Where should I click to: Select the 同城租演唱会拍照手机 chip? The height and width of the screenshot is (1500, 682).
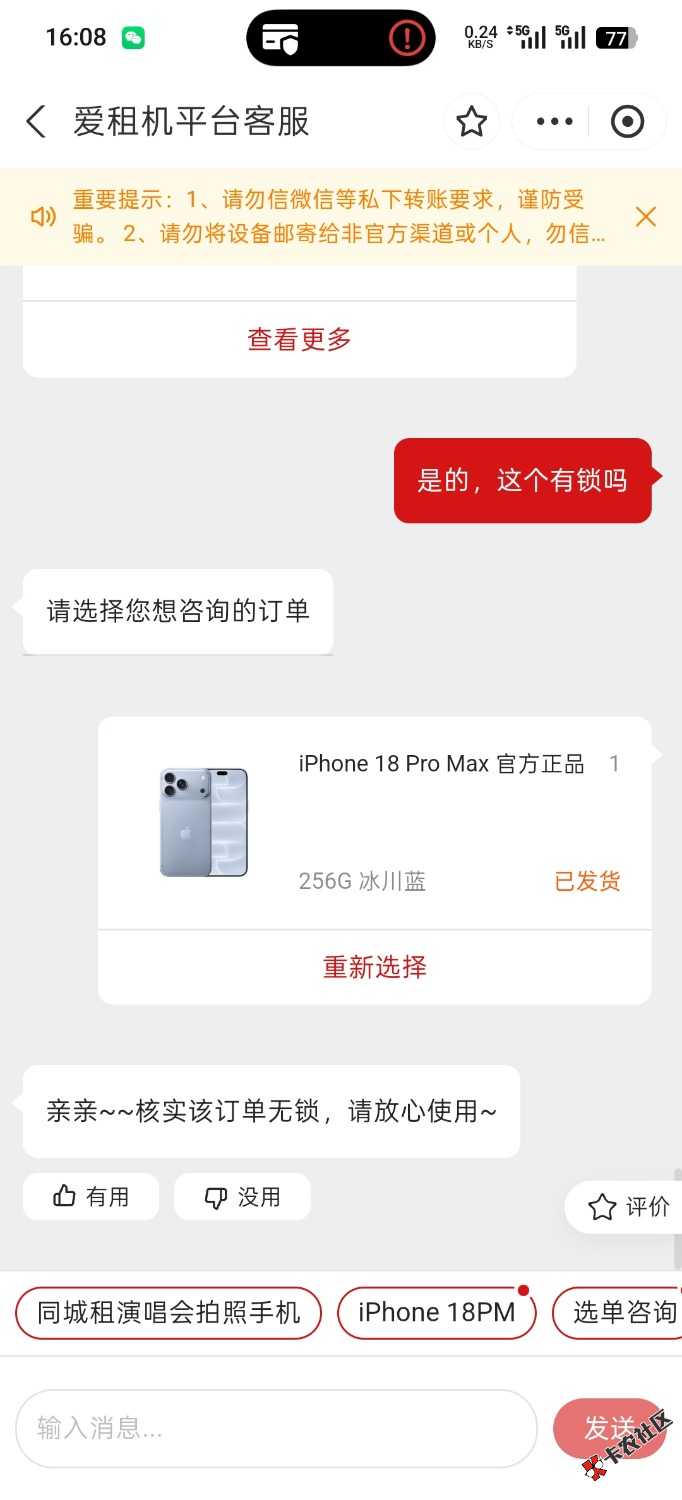[168, 1312]
